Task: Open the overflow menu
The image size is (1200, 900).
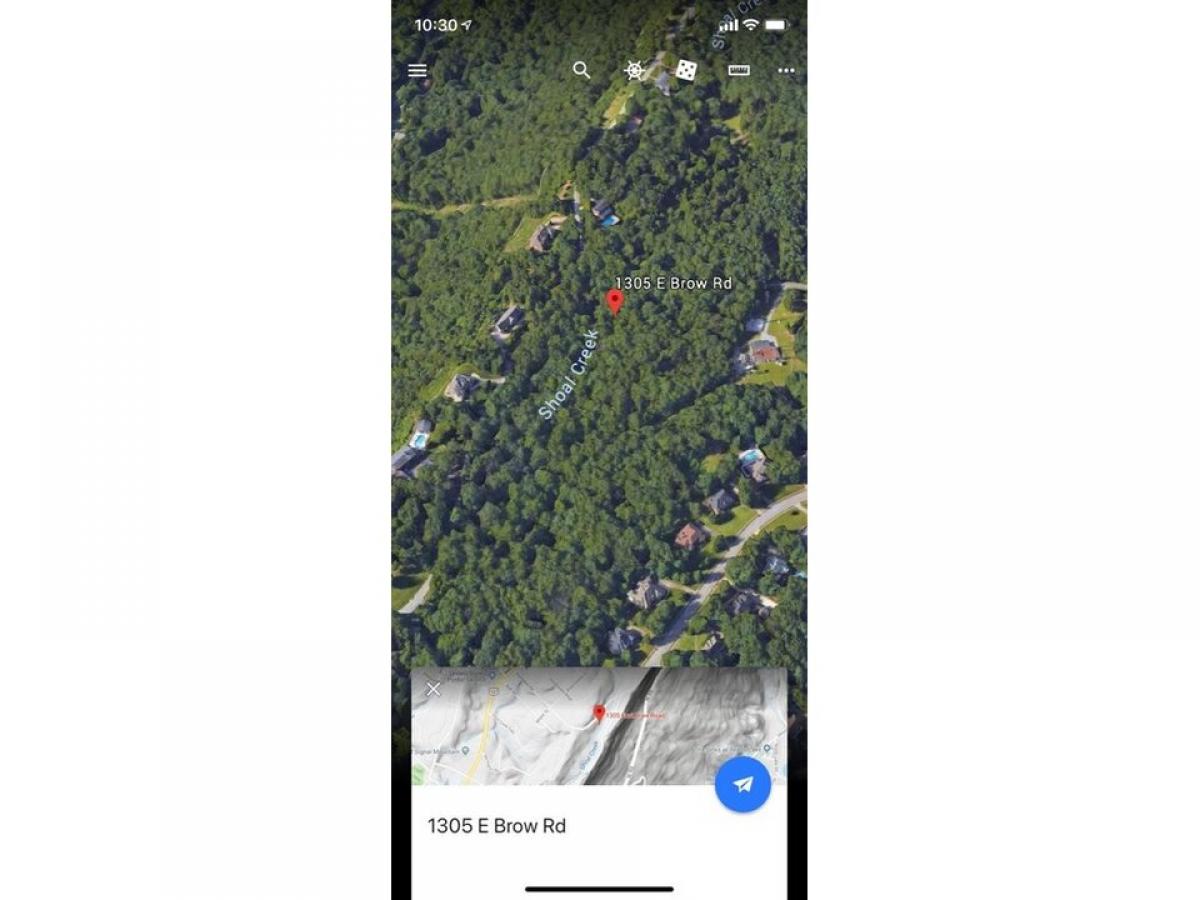Action: click(x=786, y=71)
